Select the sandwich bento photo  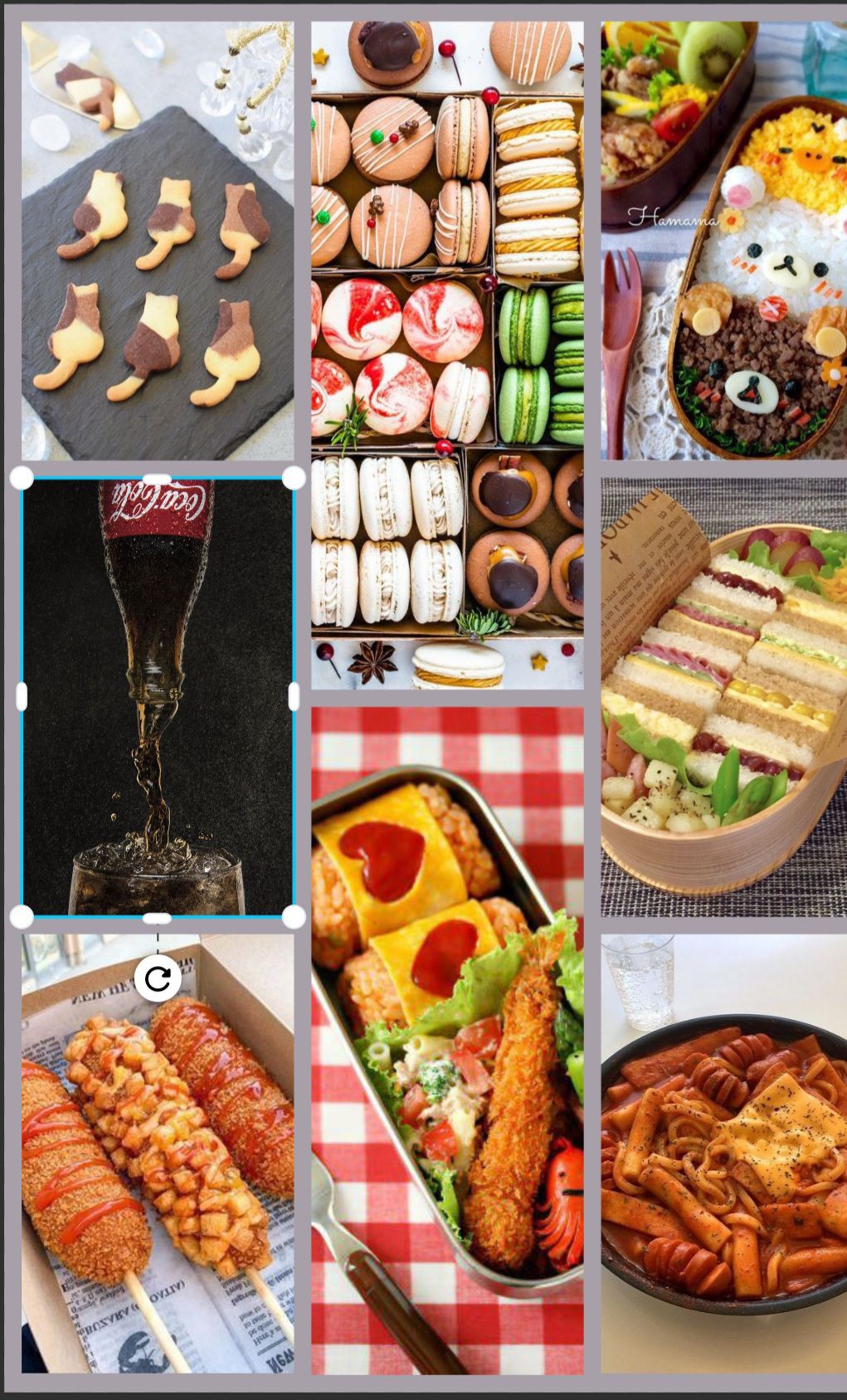(723, 697)
